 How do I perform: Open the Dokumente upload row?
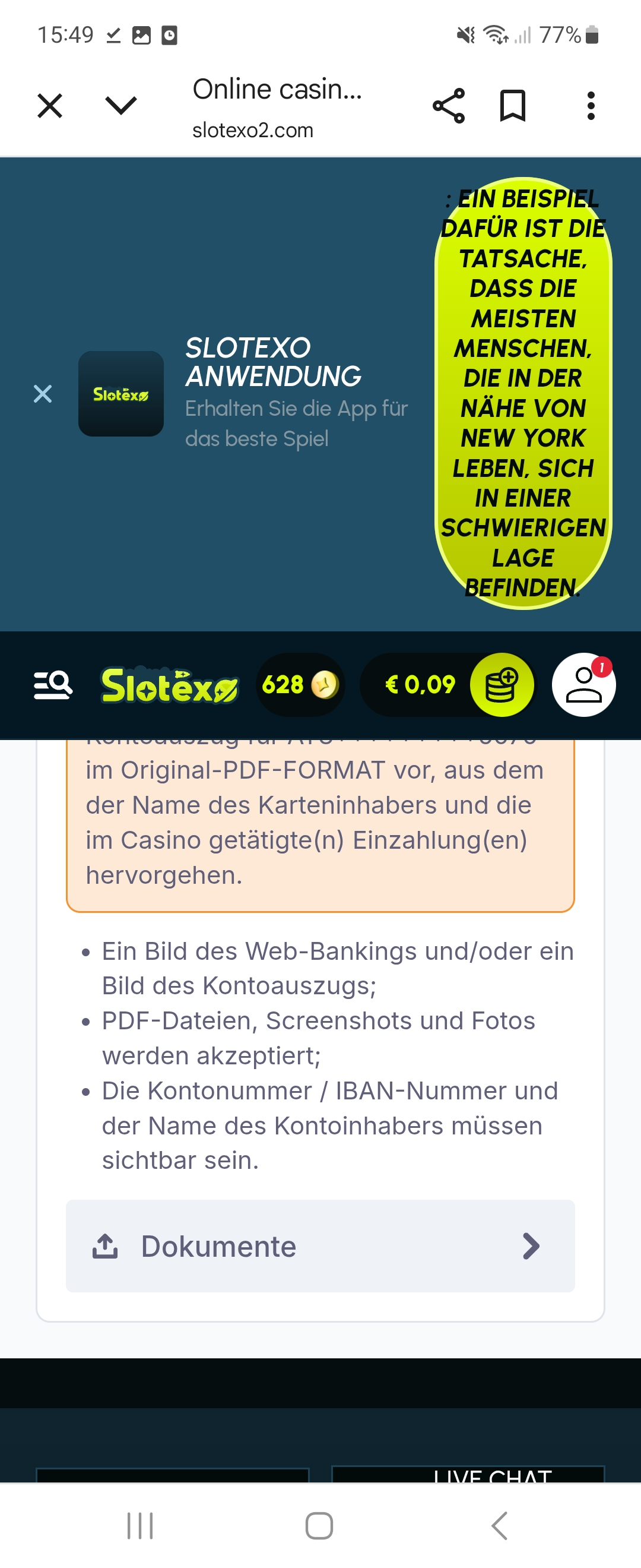(x=320, y=1246)
